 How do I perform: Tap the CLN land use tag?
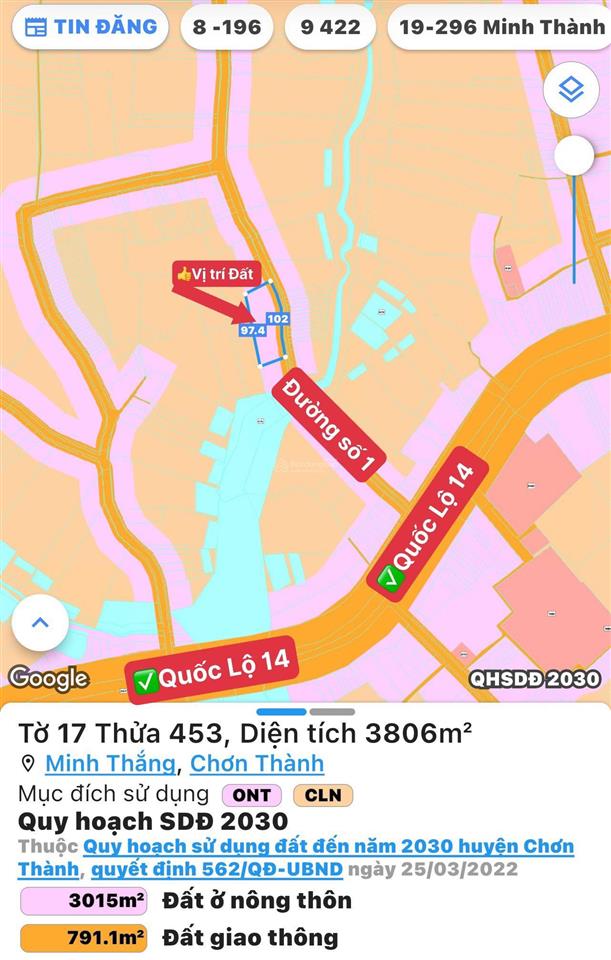(x=322, y=795)
